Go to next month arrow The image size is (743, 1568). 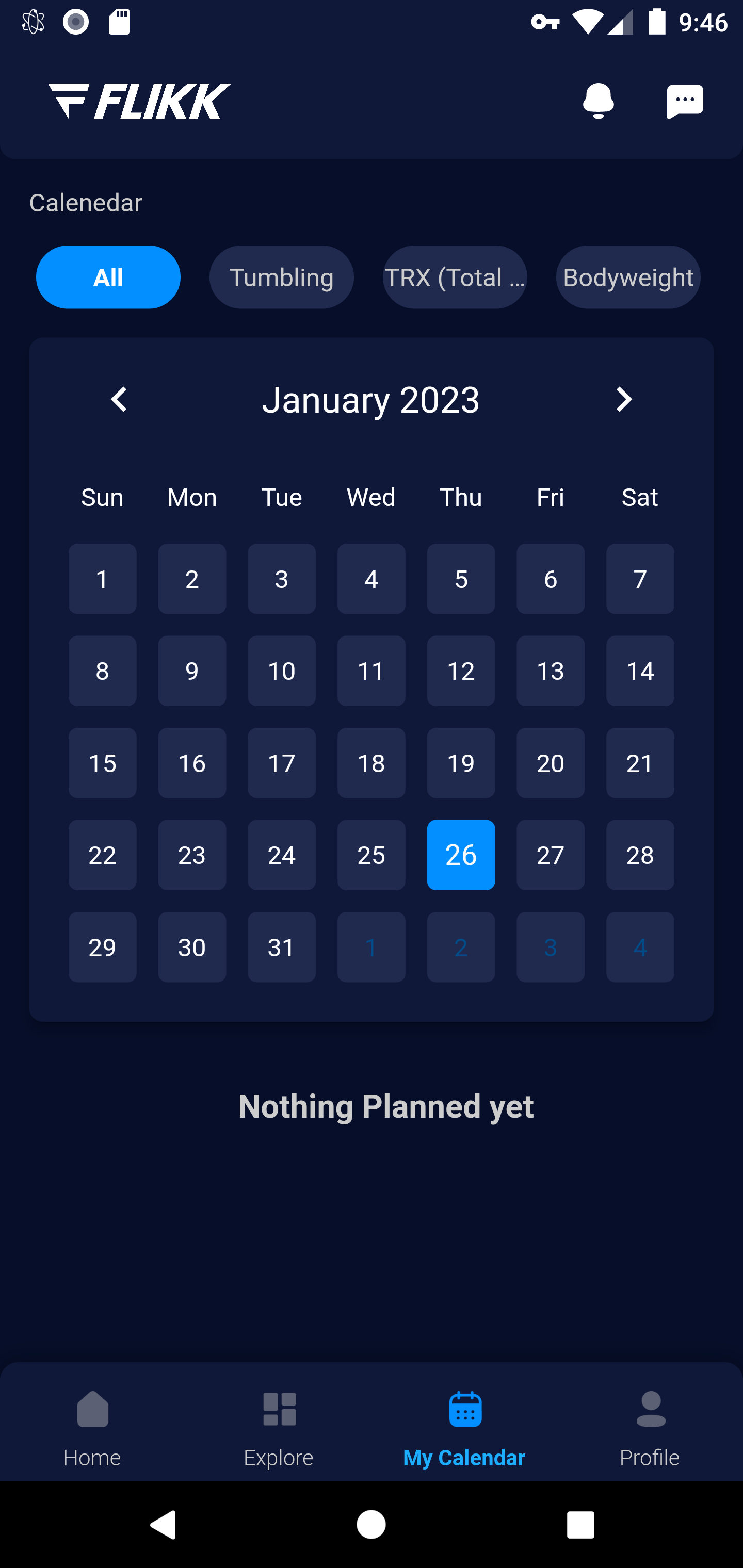624,400
